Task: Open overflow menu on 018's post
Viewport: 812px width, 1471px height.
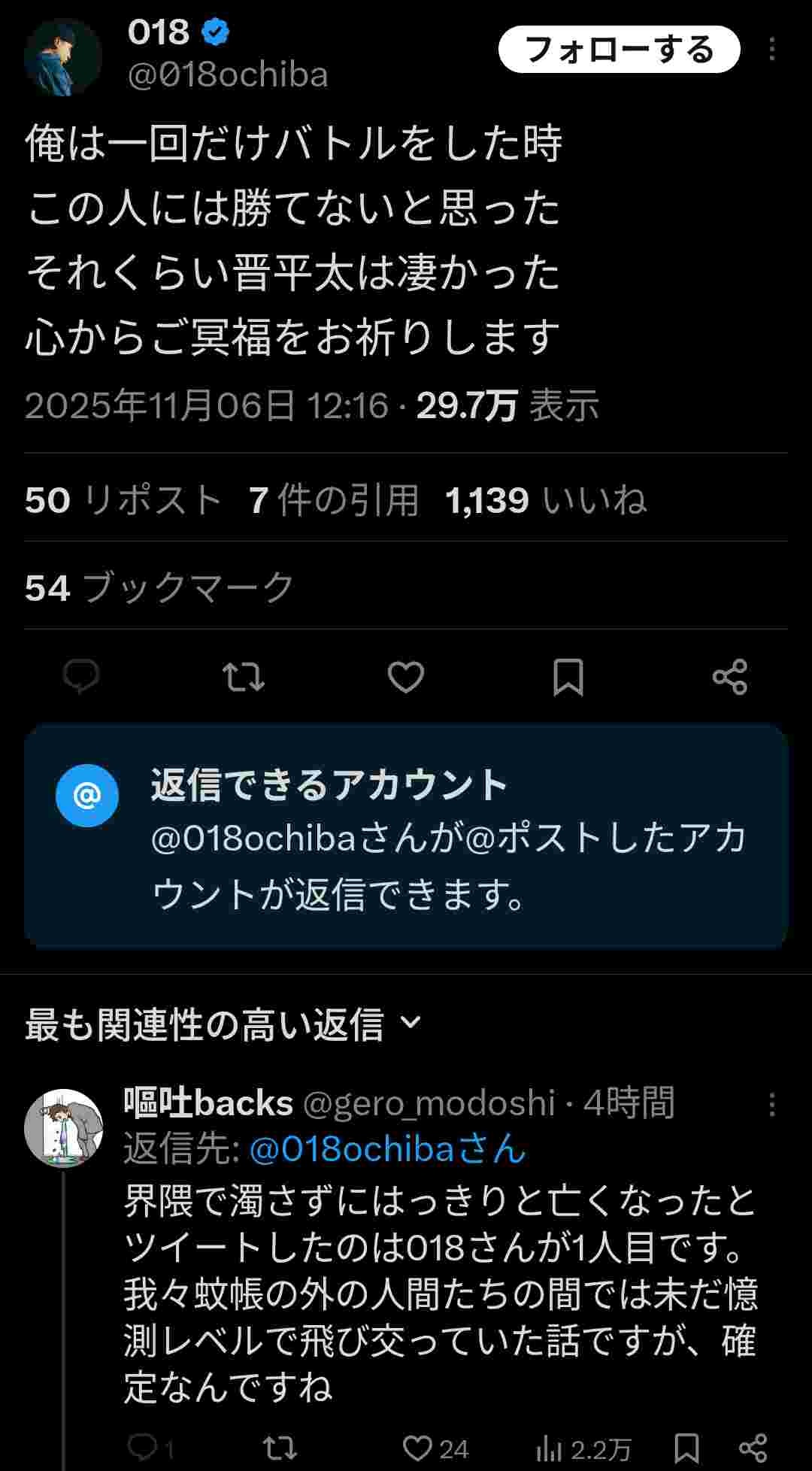Action: [771, 50]
